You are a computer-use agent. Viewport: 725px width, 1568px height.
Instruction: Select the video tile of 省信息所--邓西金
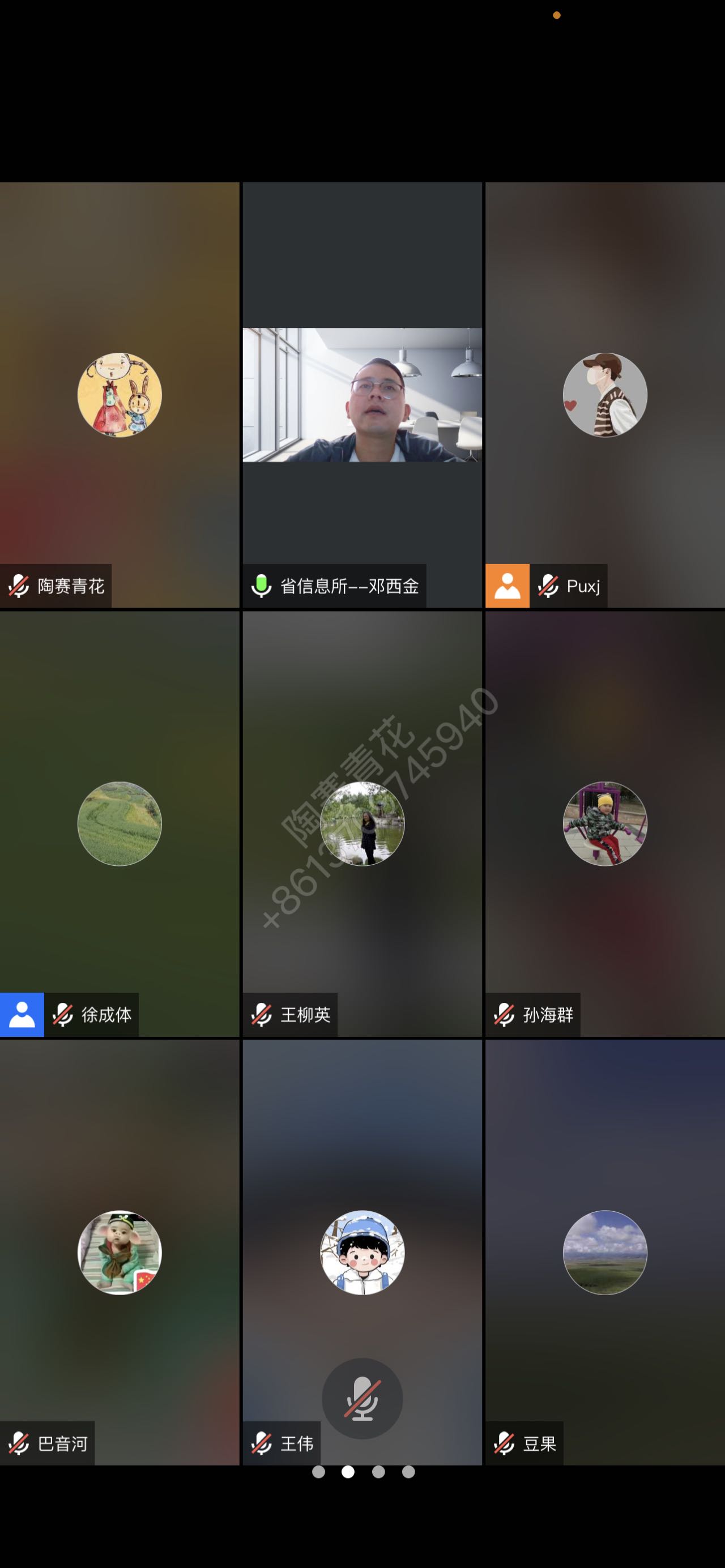[x=362, y=395]
